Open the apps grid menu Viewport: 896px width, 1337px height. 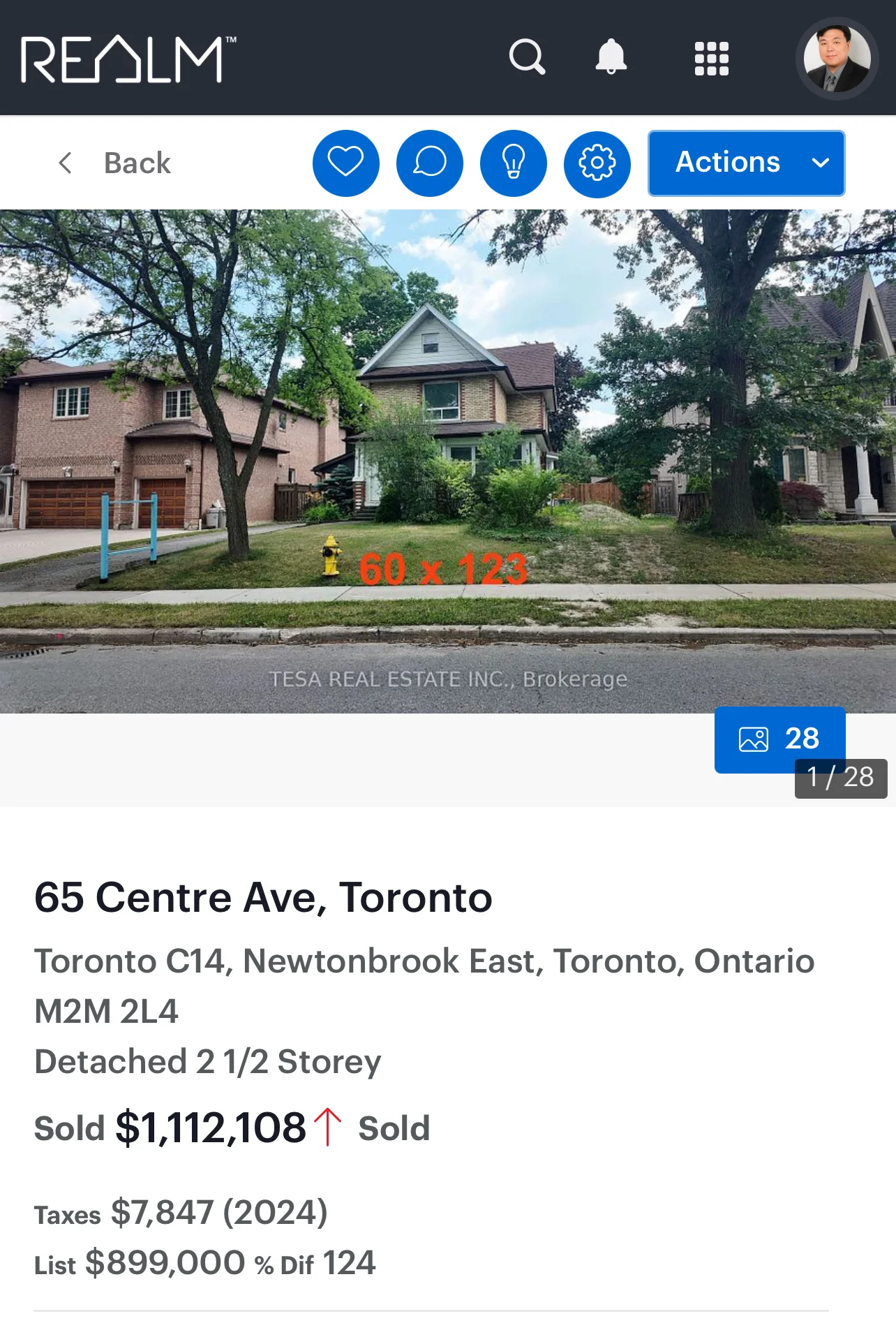[711, 59]
